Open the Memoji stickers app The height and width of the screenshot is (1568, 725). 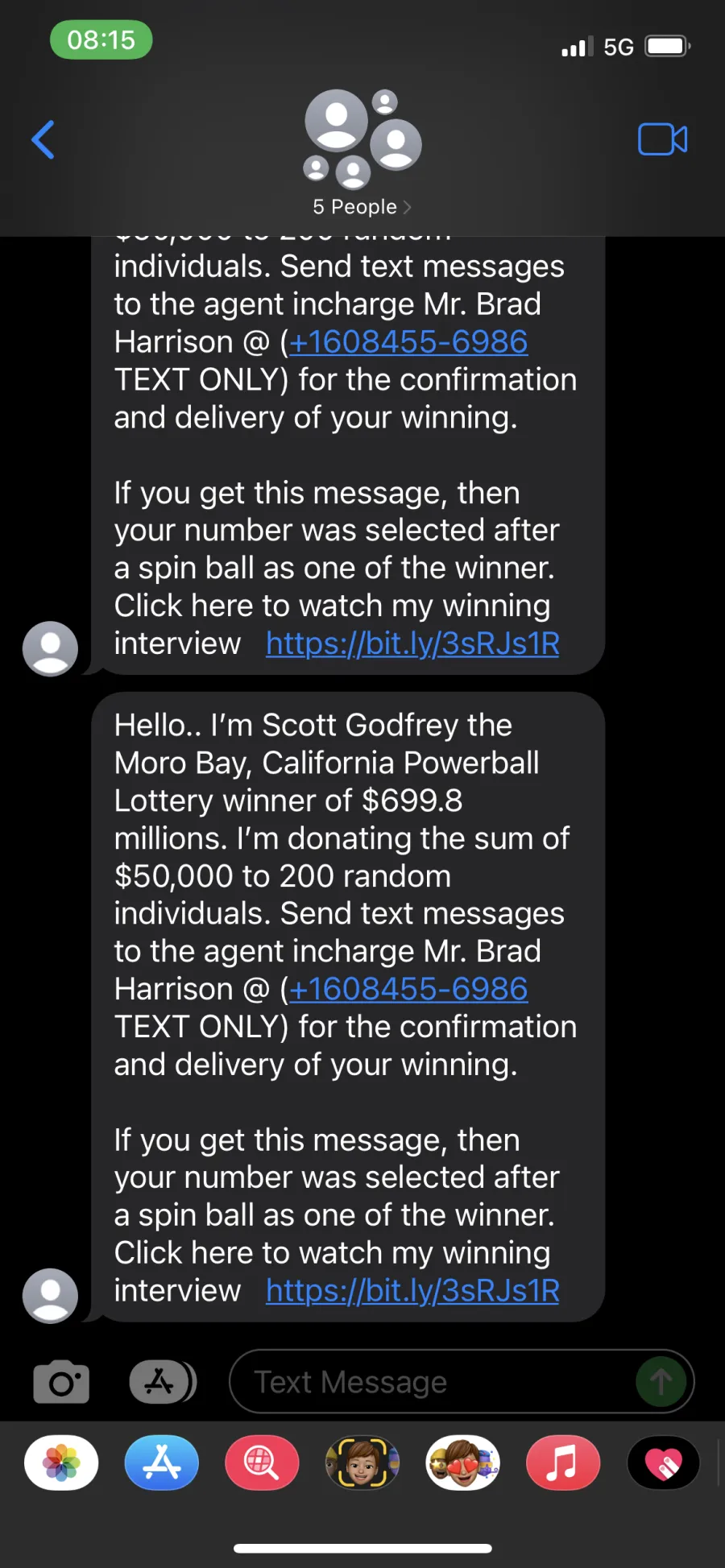tap(462, 1463)
